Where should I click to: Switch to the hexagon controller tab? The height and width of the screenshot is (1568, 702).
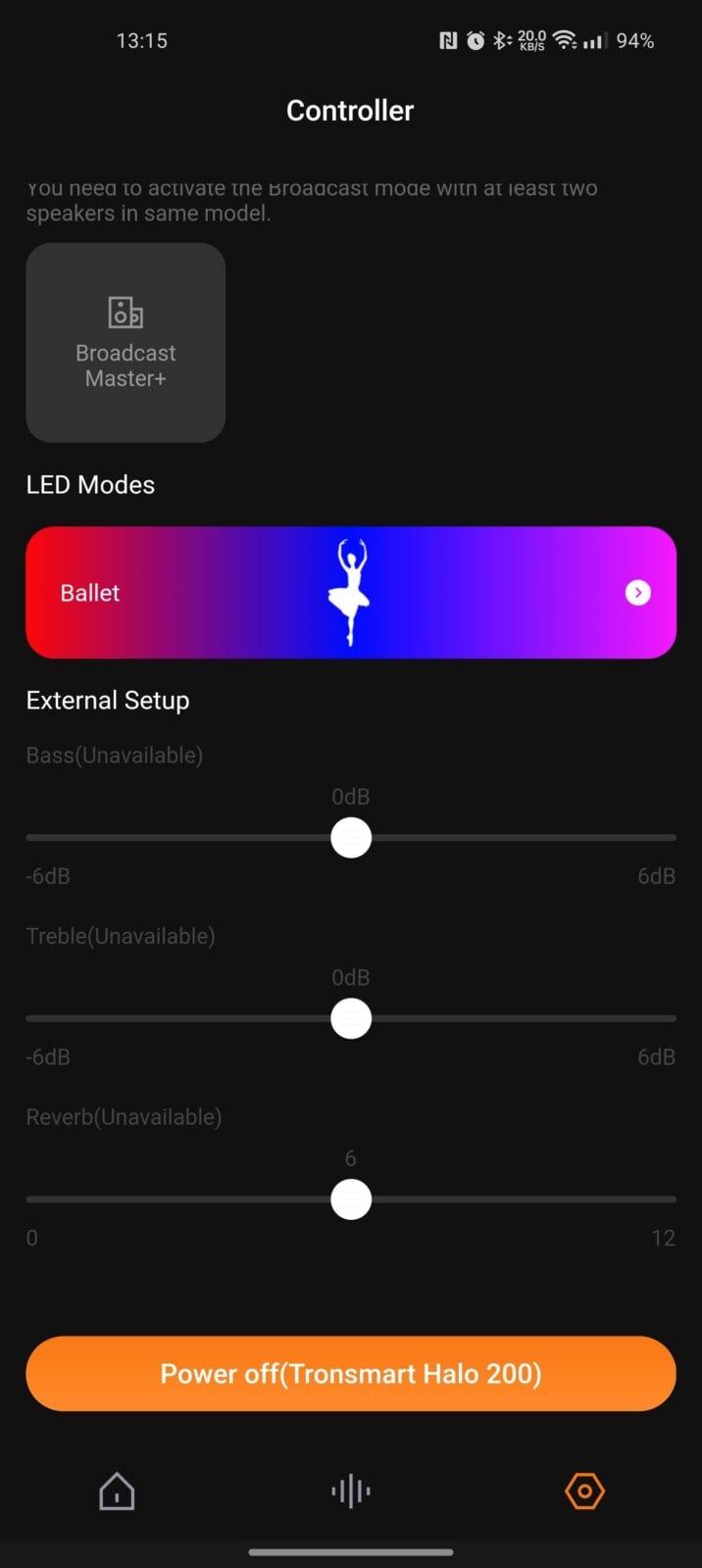pos(584,1492)
